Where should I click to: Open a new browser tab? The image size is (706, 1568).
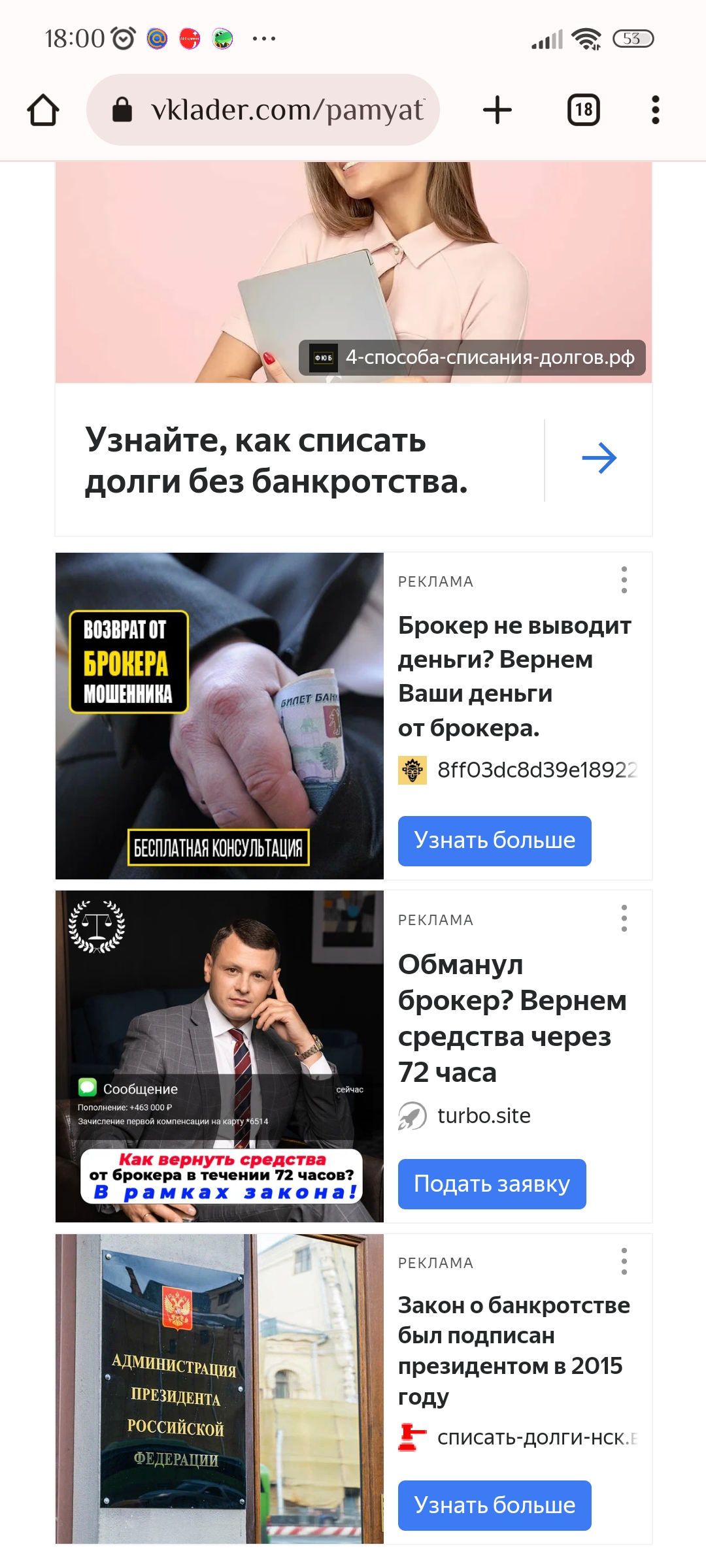click(497, 110)
